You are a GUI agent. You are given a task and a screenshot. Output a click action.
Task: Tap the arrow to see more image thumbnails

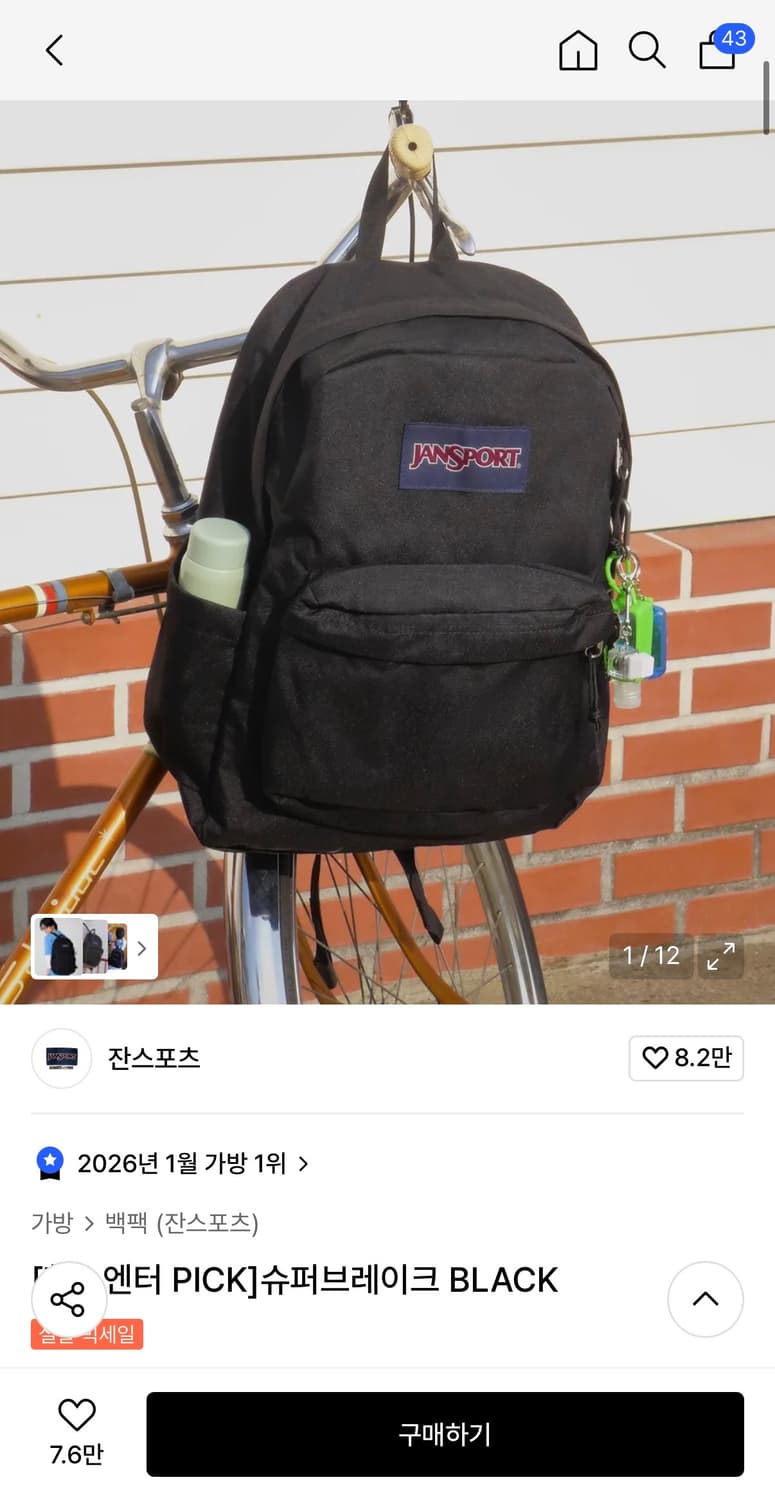pos(142,947)
